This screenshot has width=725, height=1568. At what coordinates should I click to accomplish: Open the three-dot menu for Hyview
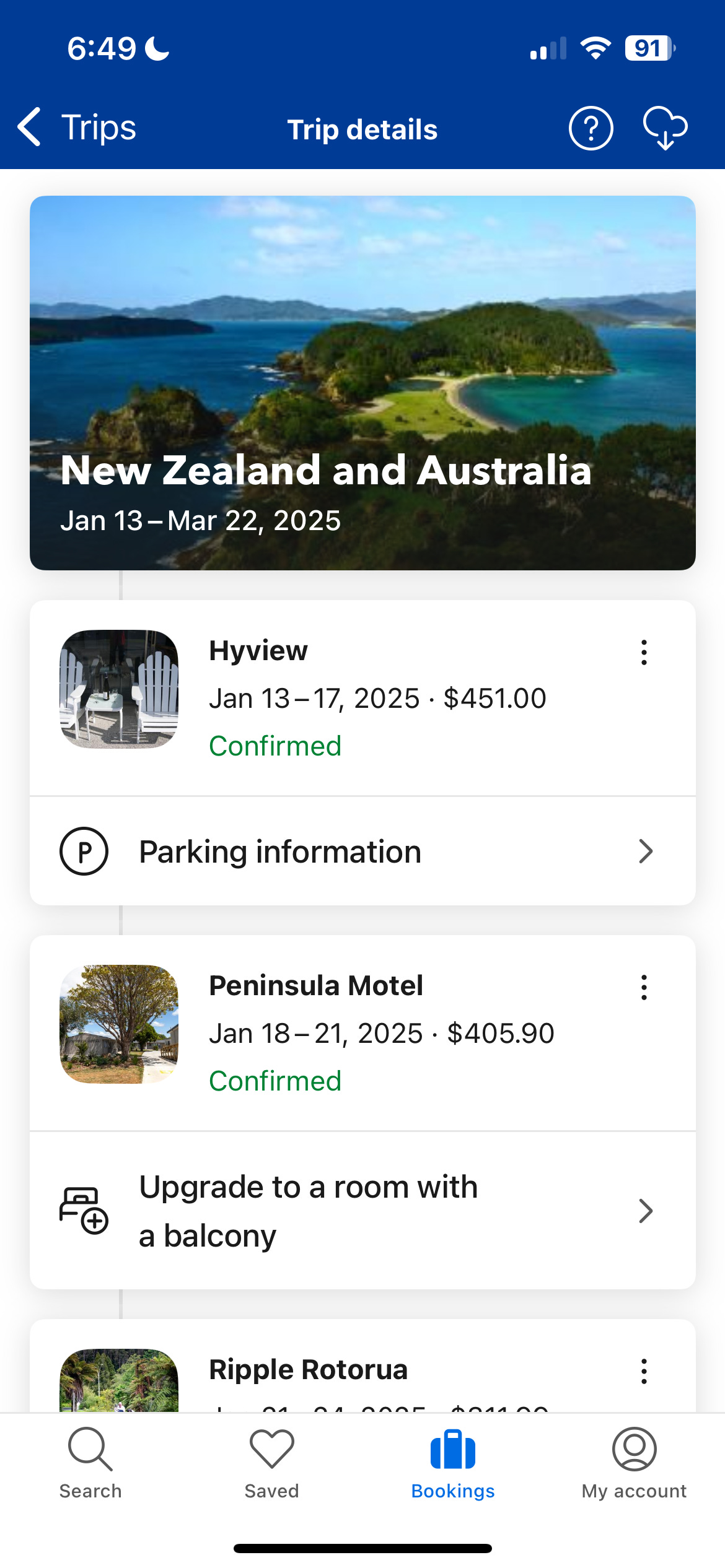644,653
